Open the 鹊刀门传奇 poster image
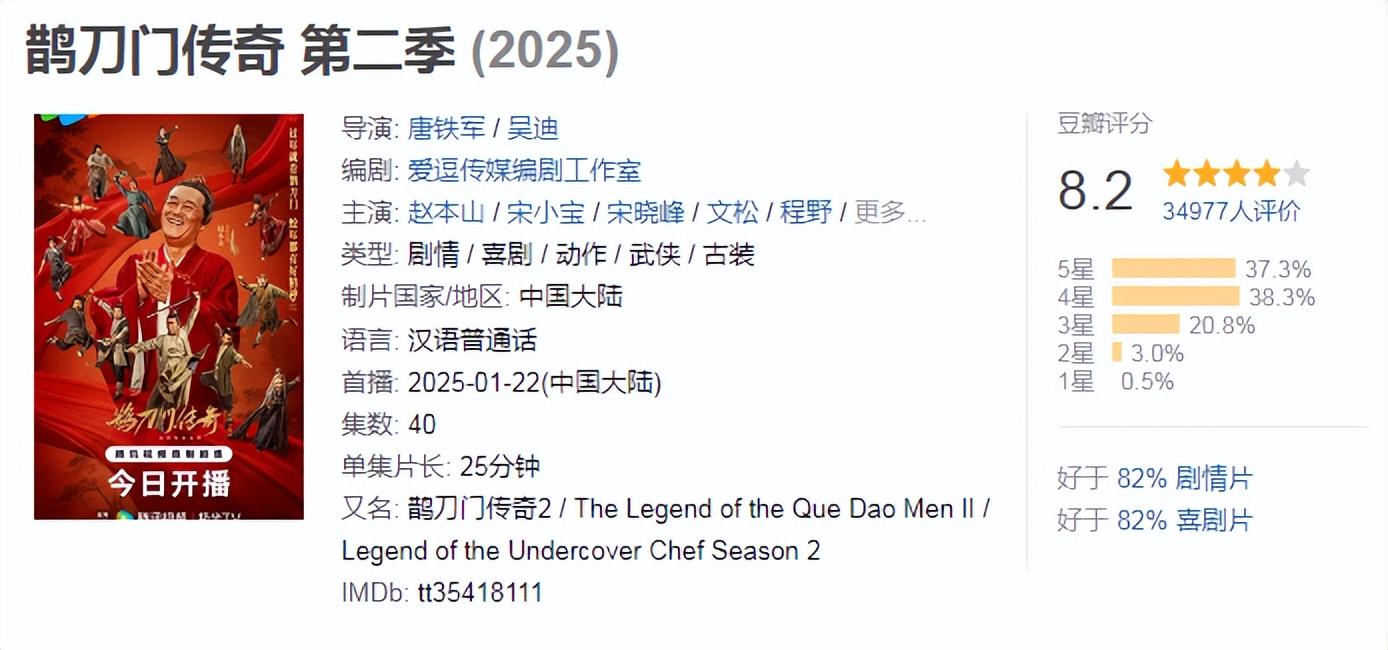The height and width of the screenshot is (650, 1388). coord(168,316)
